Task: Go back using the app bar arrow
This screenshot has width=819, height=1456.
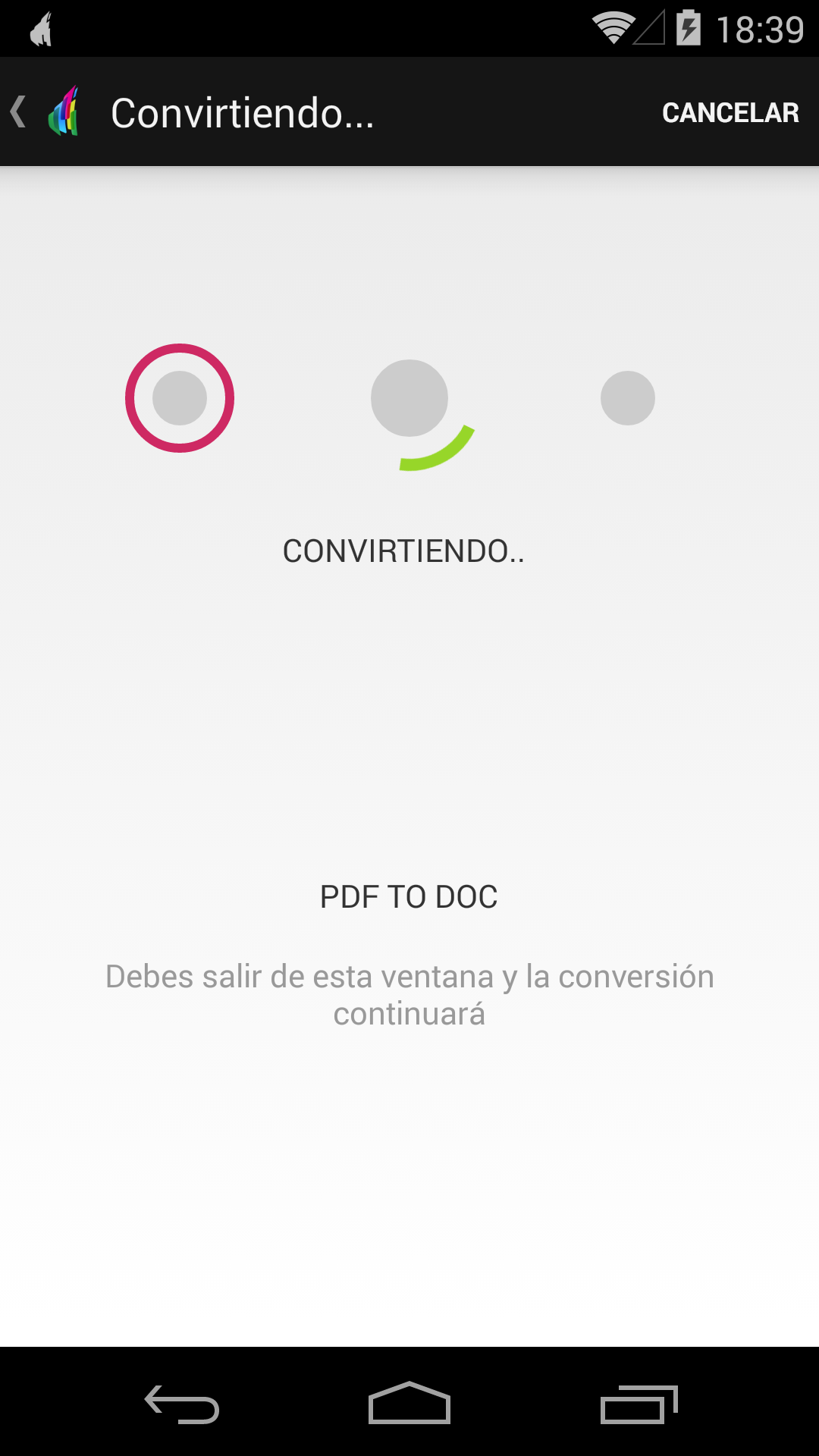Action: 20,112
